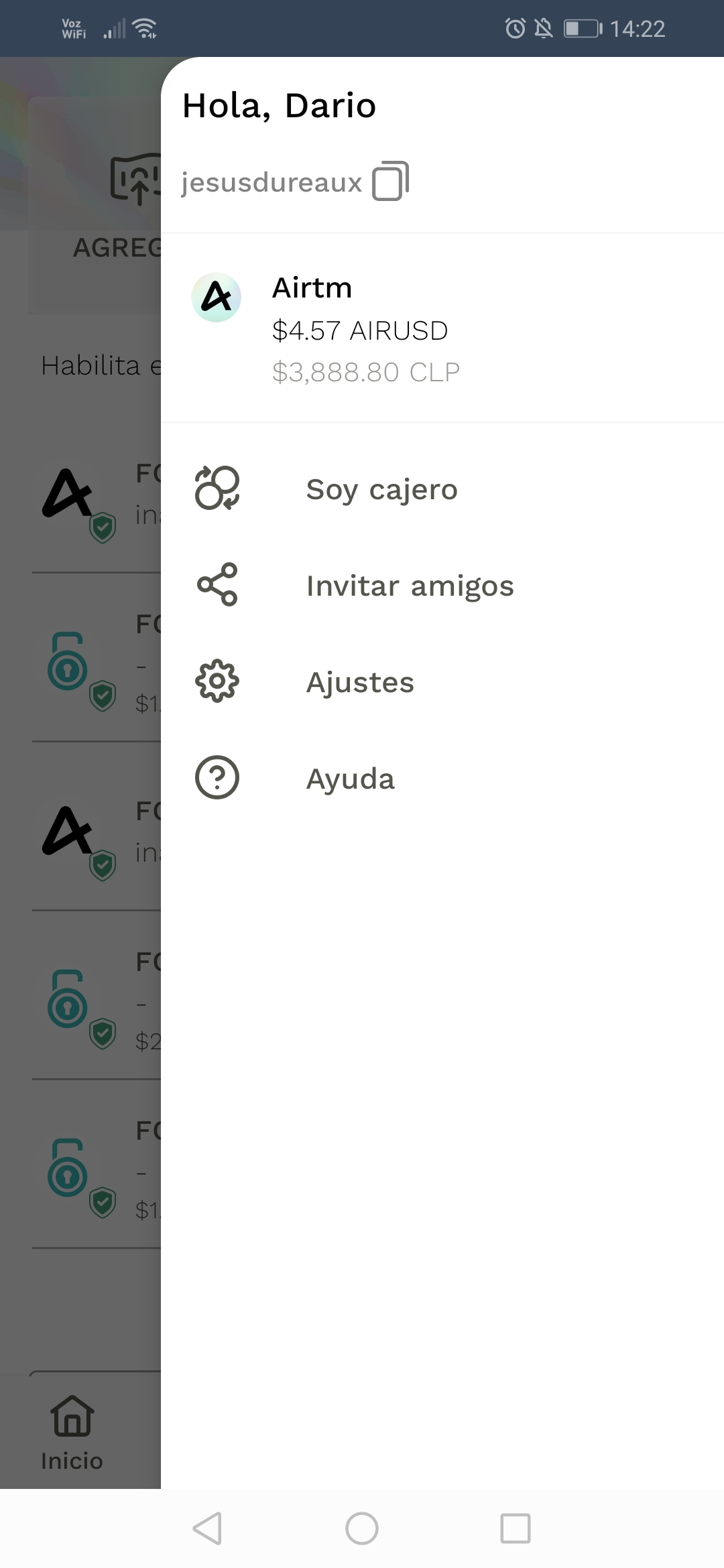
Task: Go to the phone's home screen
Action: click(x=362, y=1528)
